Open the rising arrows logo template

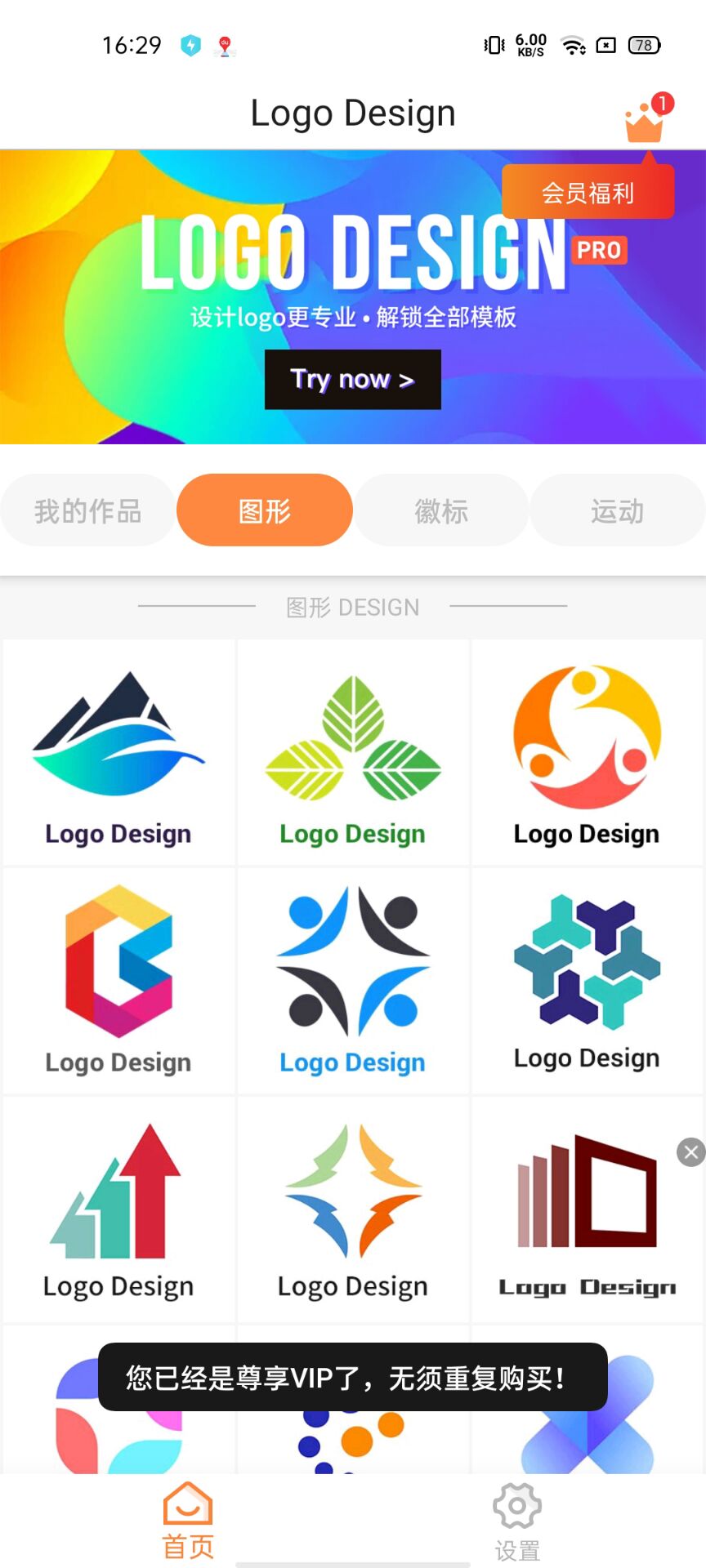pyautogui.click(x=118, y=1209)
